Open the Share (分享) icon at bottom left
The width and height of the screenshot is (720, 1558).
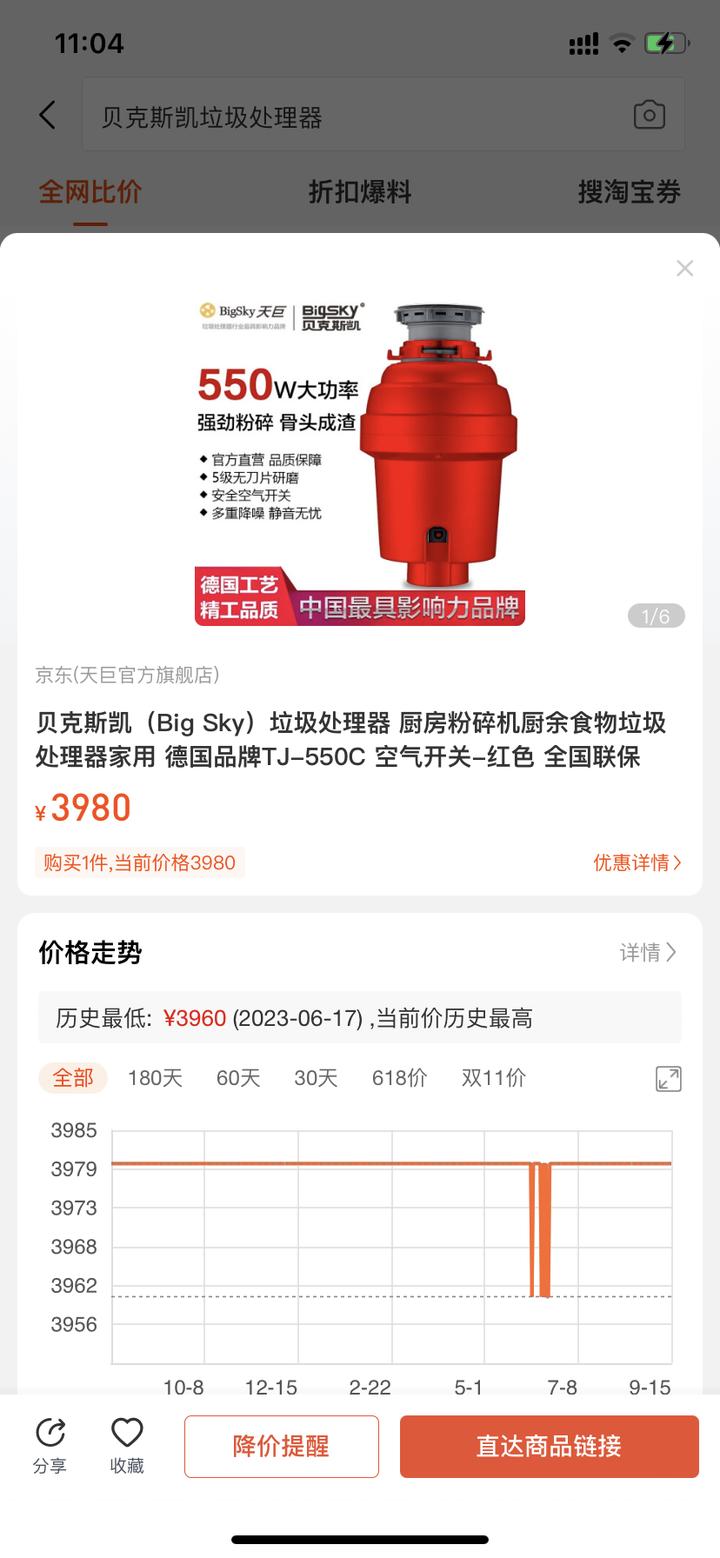(50, 1445)
